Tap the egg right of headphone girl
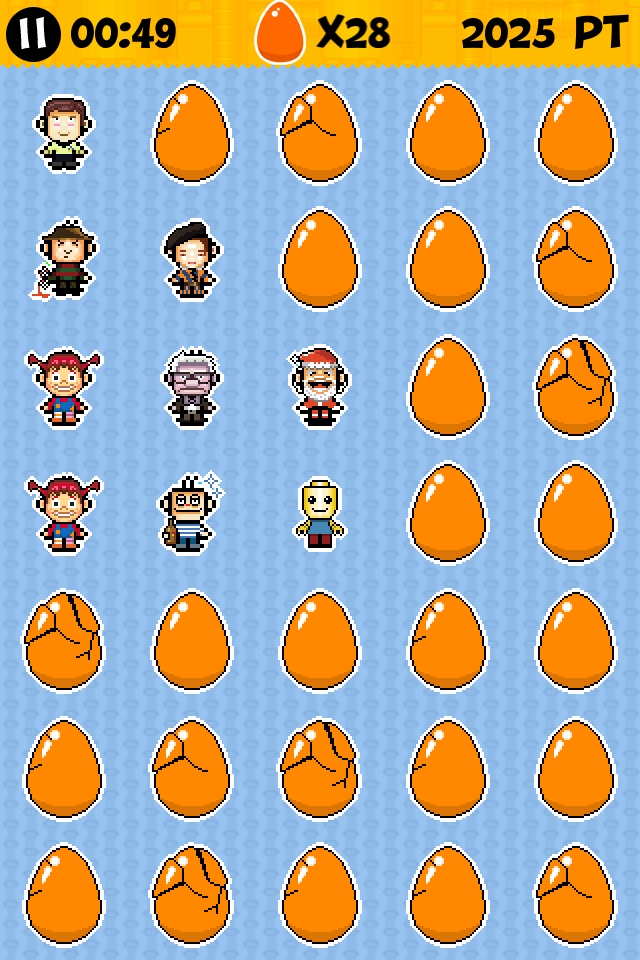The width and height of the screenshot is (640, 960). (x=191, y=134)
